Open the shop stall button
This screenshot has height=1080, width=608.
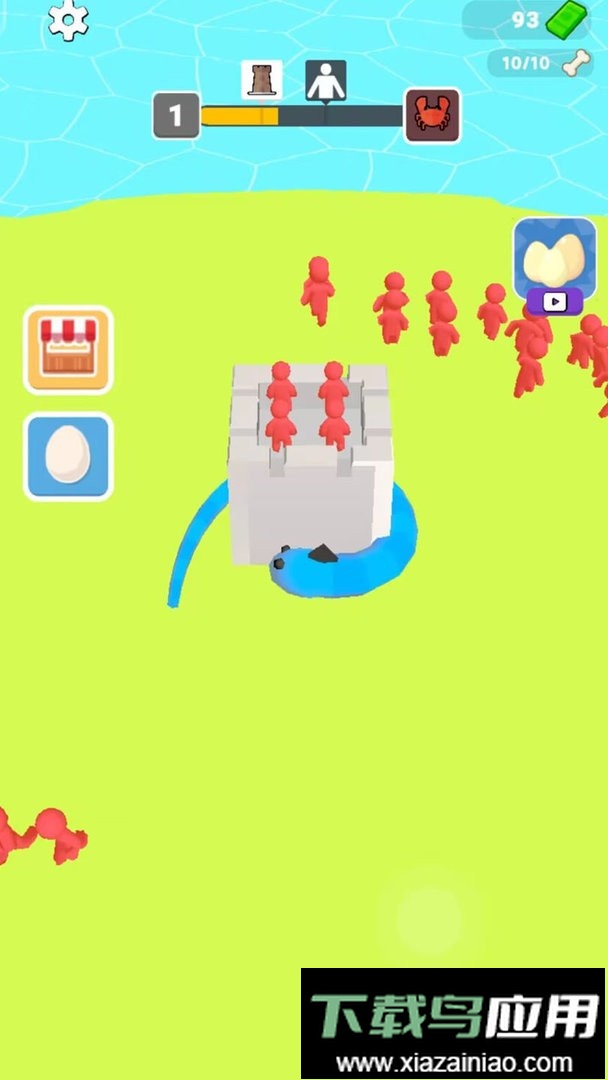(x=68, y=349)
